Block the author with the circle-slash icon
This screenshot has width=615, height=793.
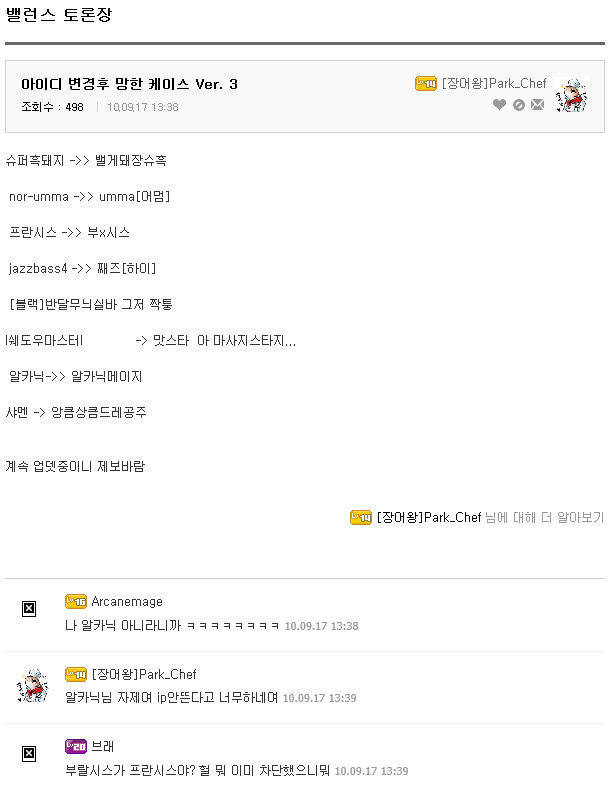518,105
